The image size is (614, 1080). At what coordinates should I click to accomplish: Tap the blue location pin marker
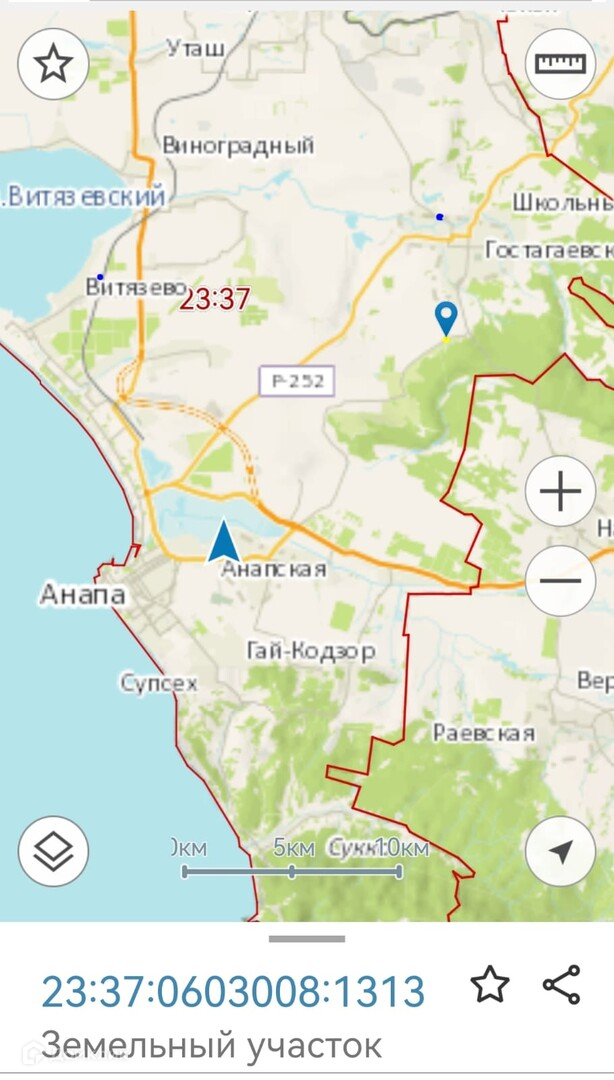(446, 318)
